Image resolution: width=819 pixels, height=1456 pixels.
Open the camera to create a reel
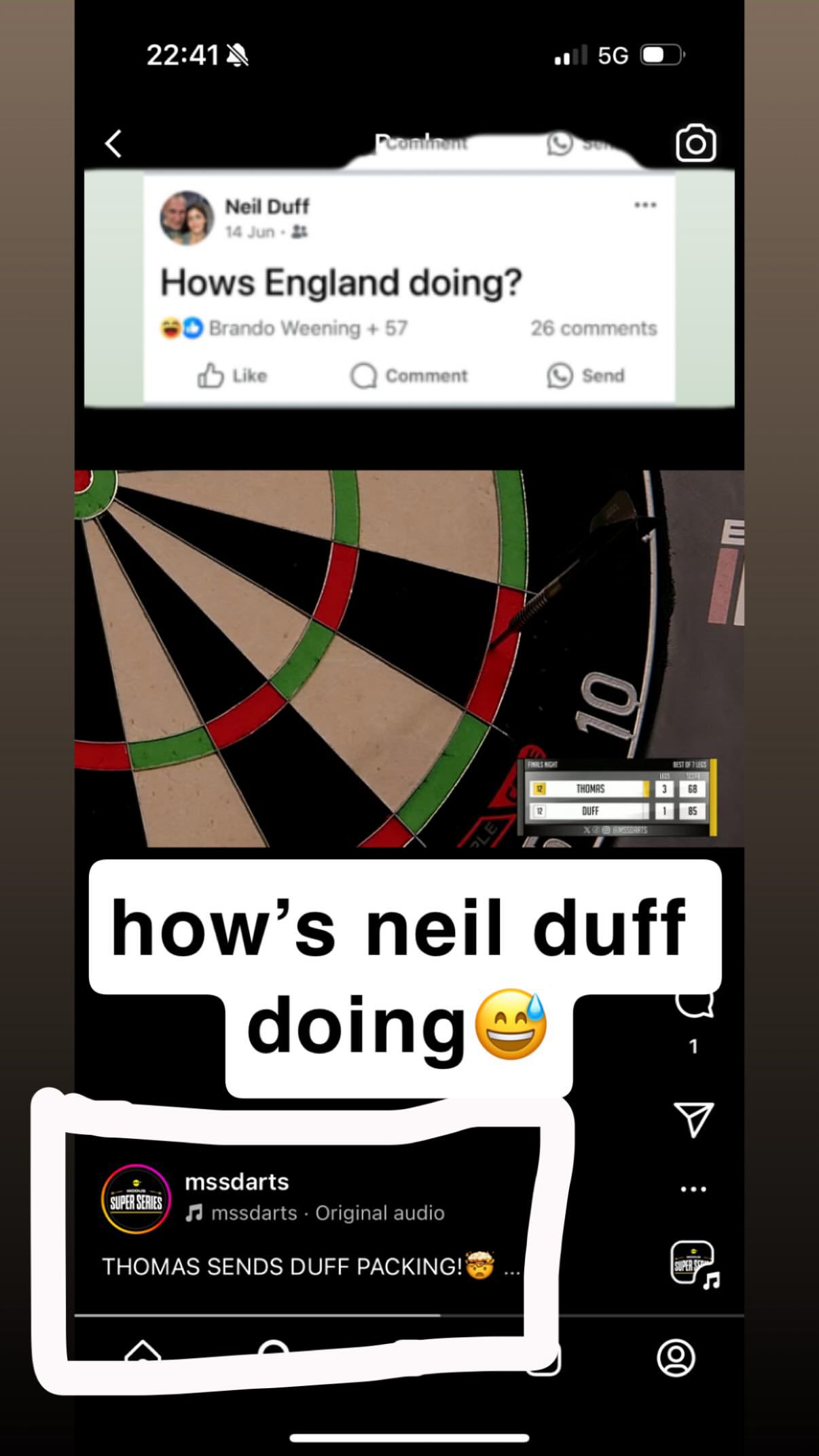pyautogui.click(x=695, y=143)
